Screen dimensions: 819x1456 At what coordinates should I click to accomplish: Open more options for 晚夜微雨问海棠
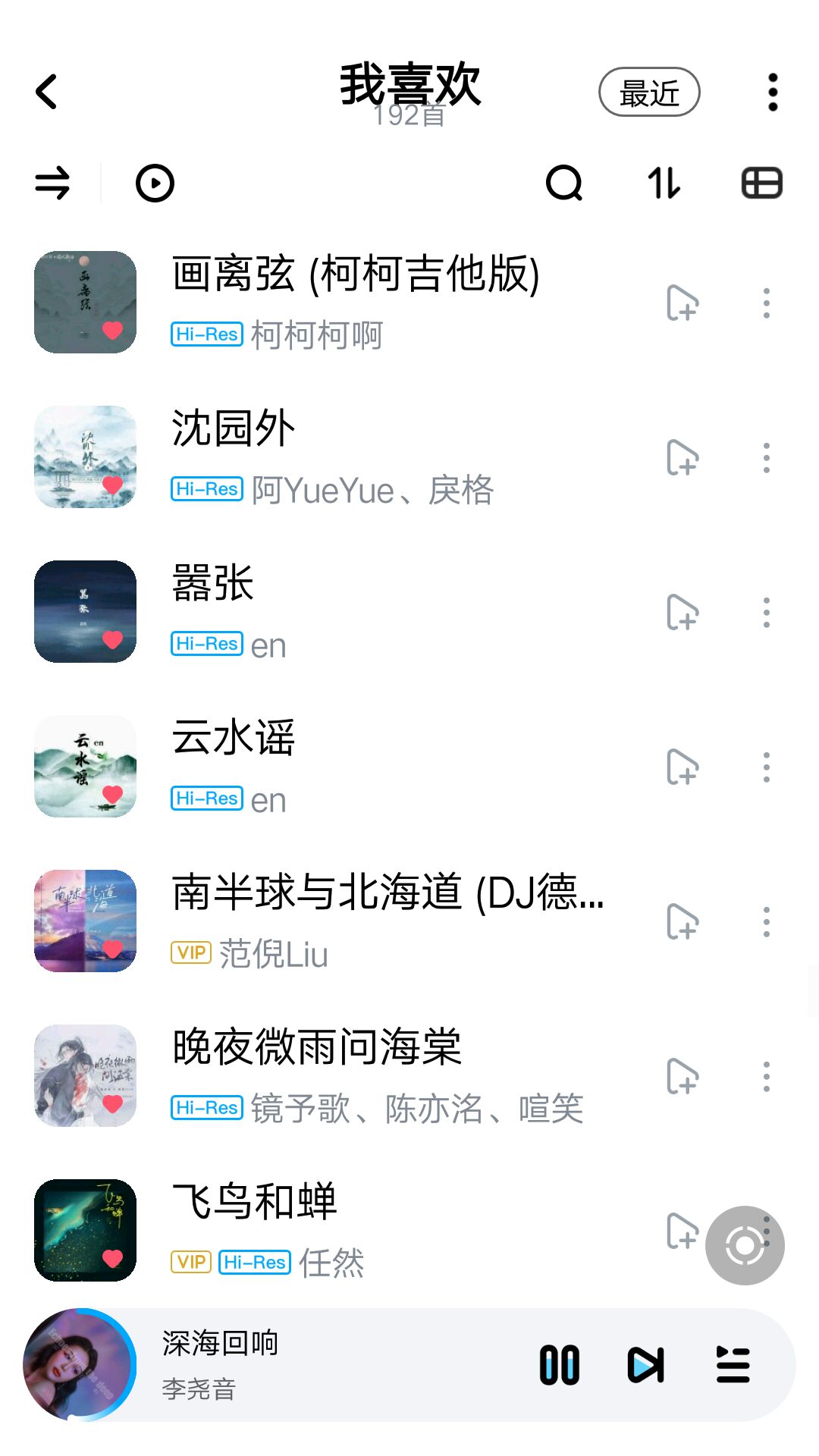767,1077
